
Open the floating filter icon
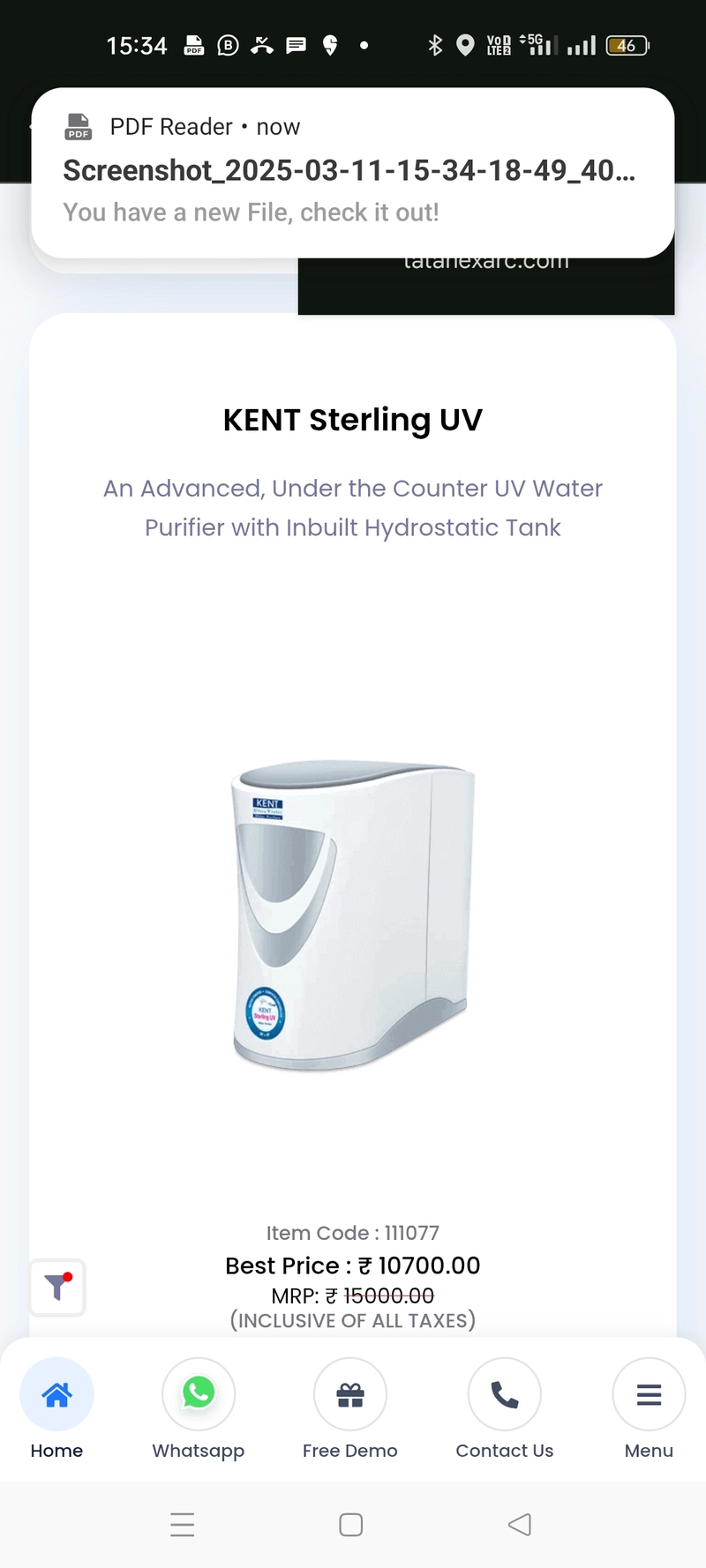57,1288
